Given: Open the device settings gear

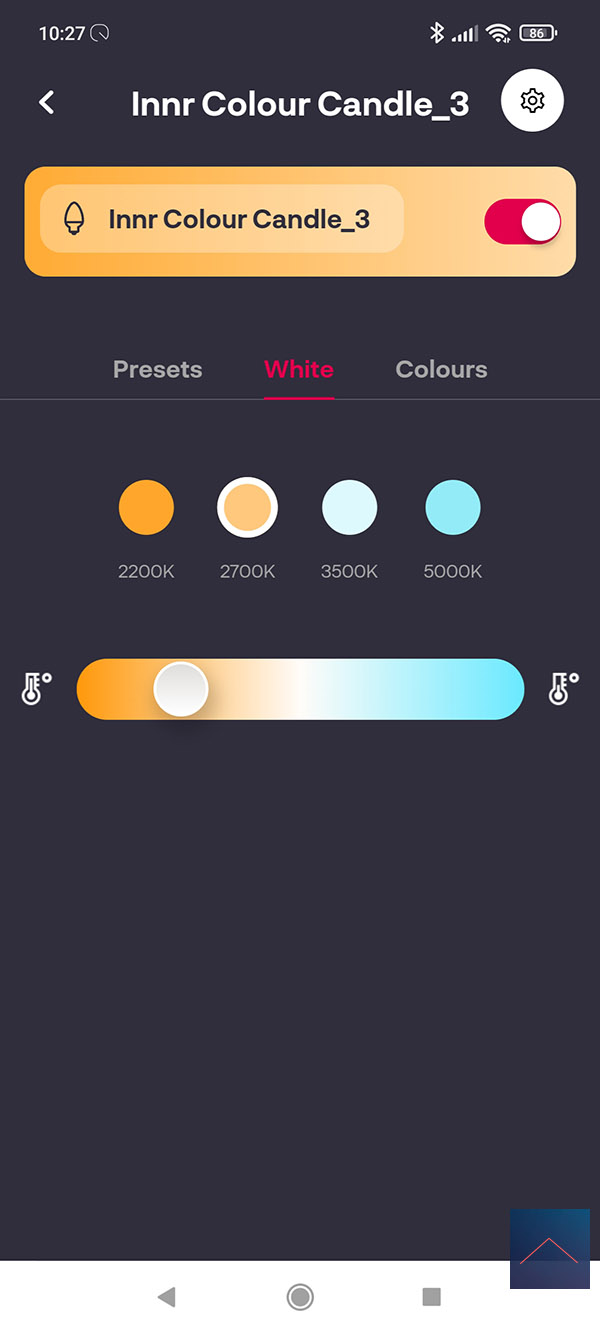Looking at the screenshot, I should [x=532, y=101].
